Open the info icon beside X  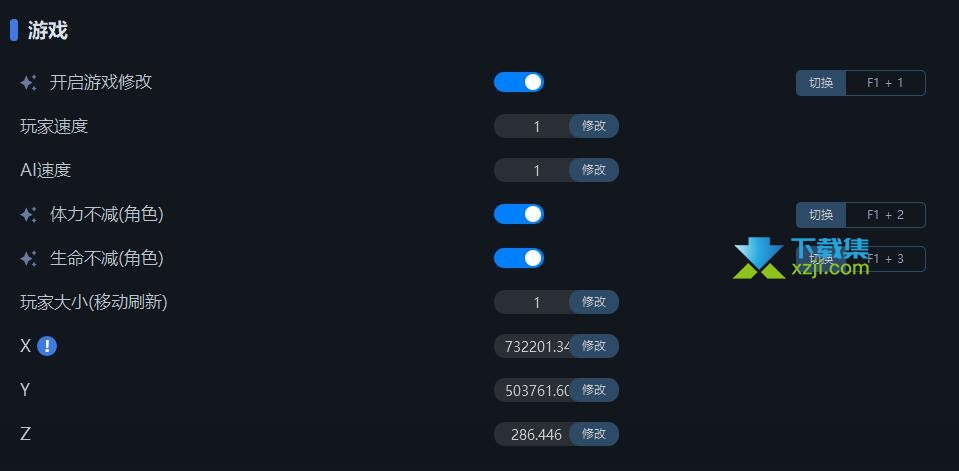[47, 346]
